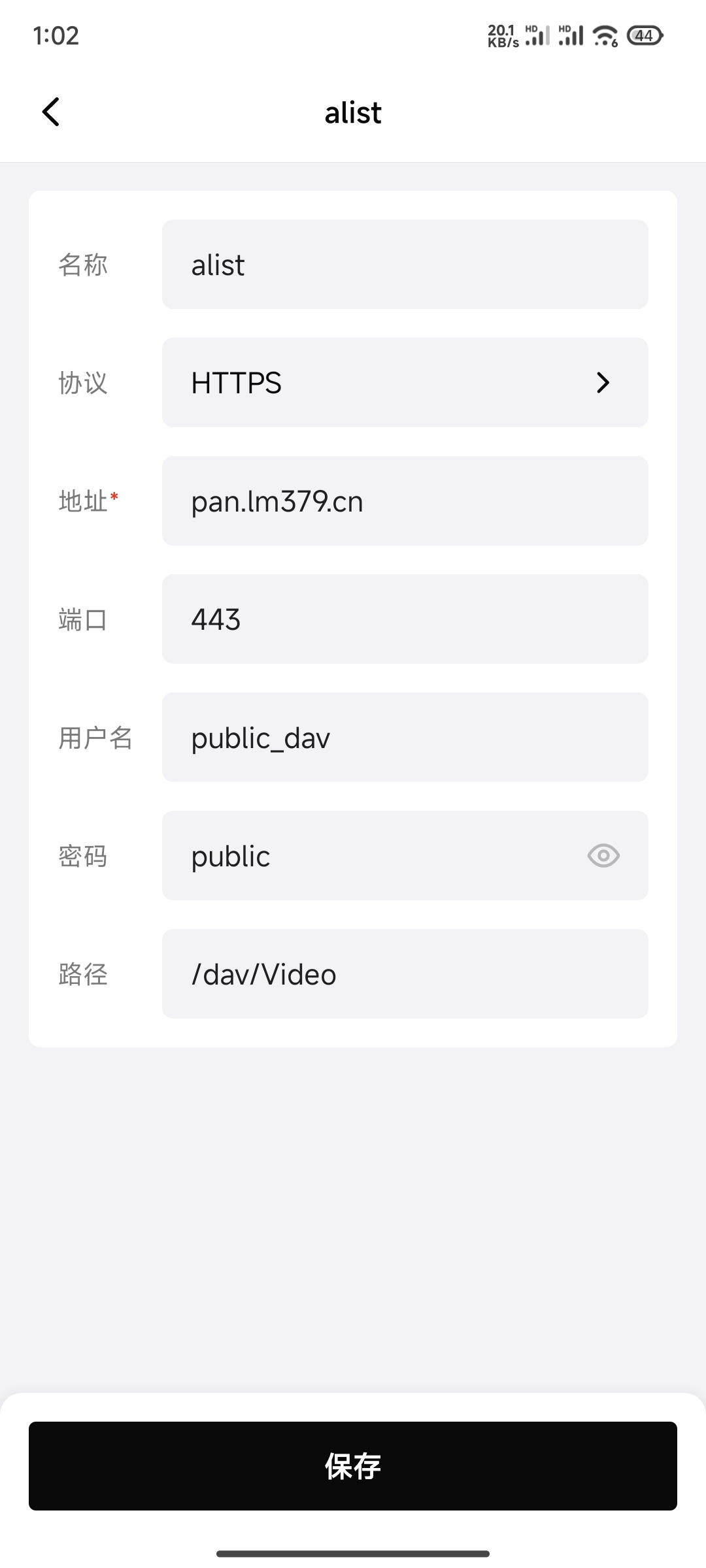Select the 端口 field showing 443
The image size is (706, 1568).
coord(404,619)
